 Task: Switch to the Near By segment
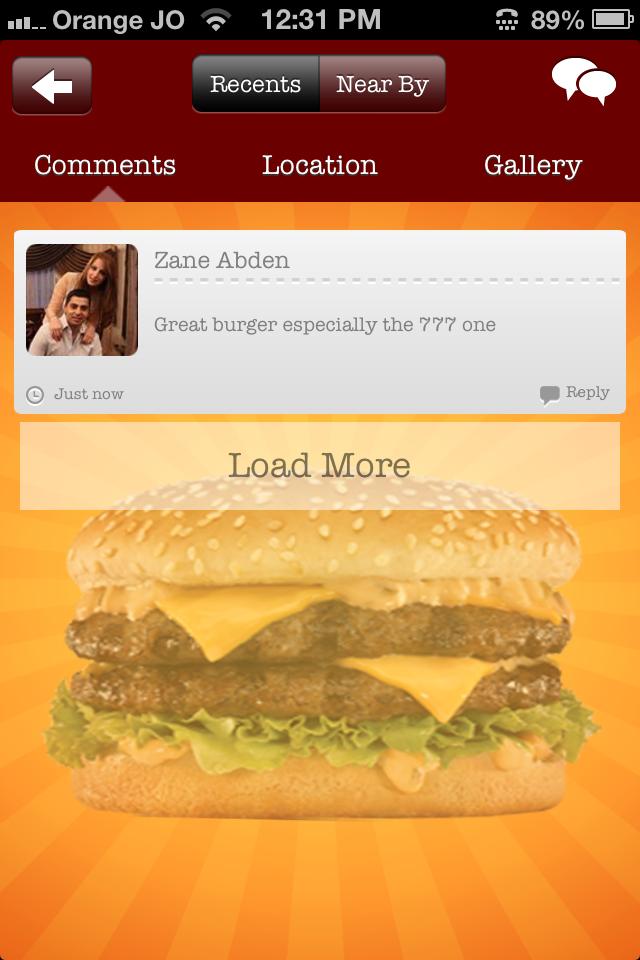[382, 85]
